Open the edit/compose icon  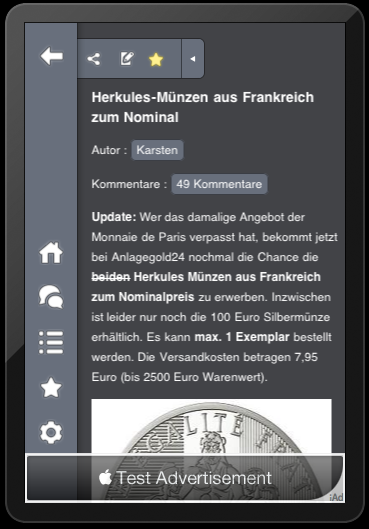point(127,59)
